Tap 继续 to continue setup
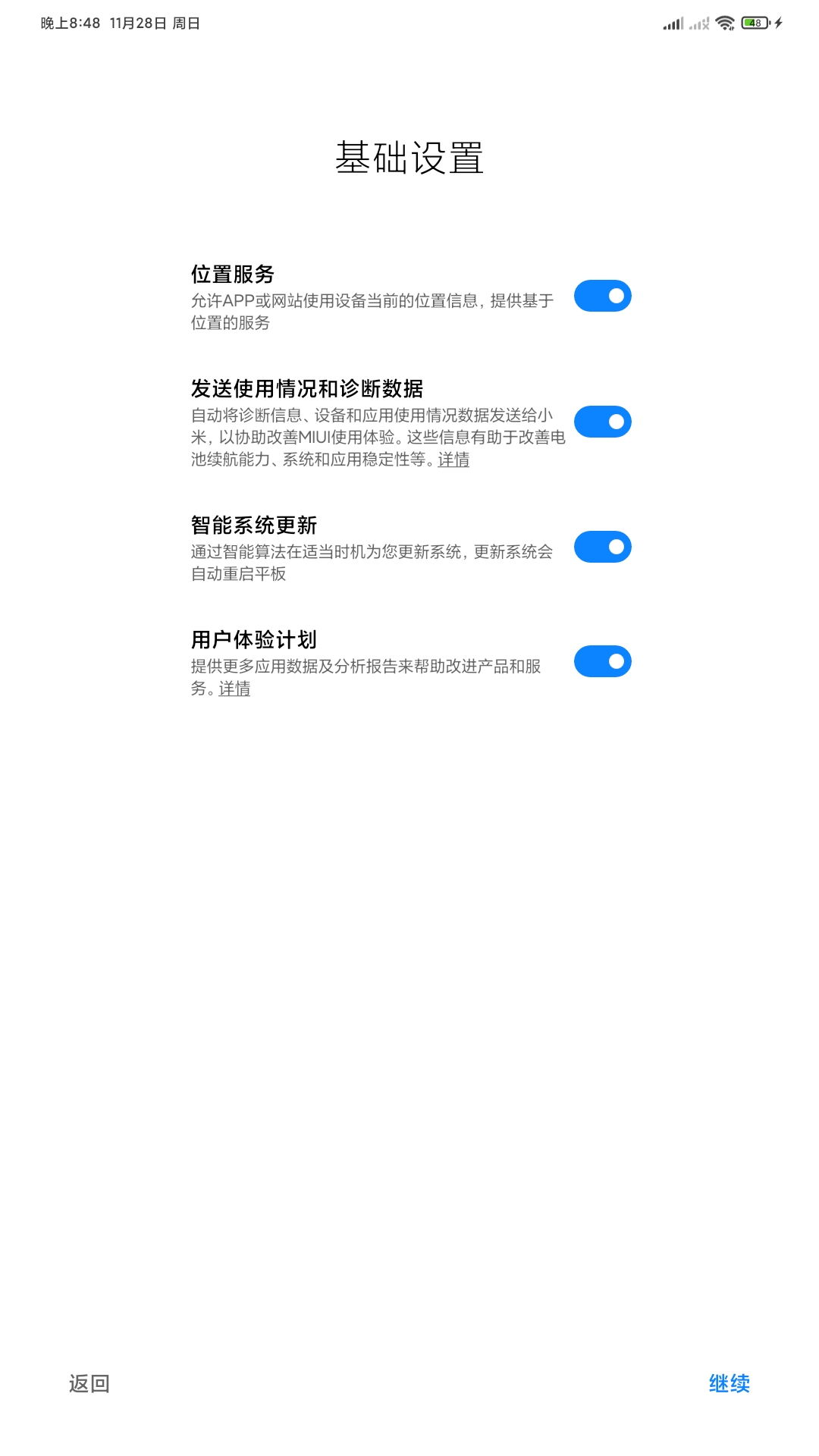Screen dimensions: 819x1456 (x=729, y=1383)
